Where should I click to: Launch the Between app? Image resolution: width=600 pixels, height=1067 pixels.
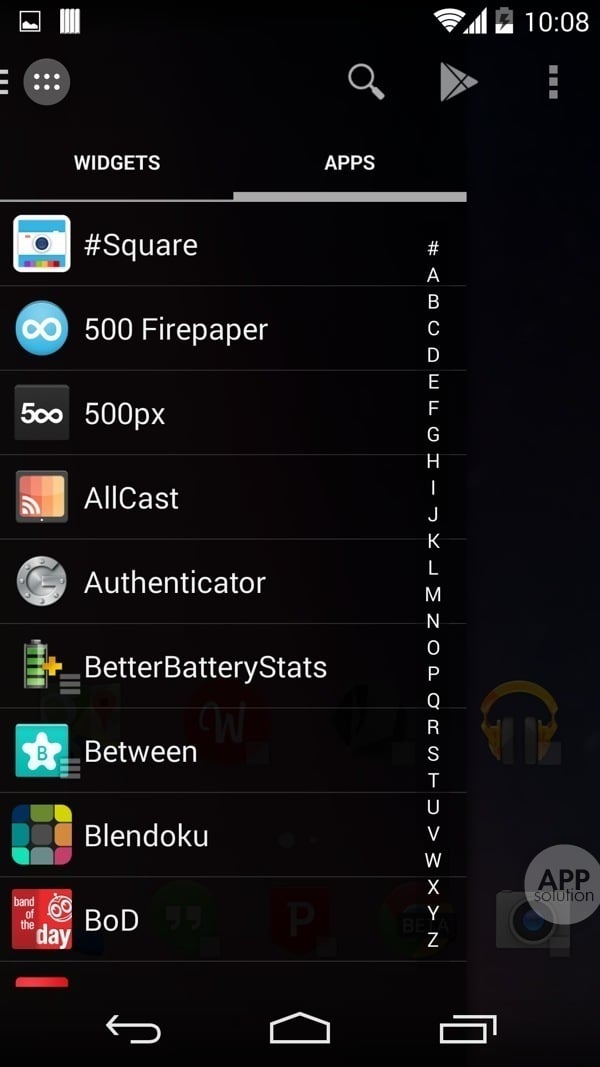tap(140, 751)
